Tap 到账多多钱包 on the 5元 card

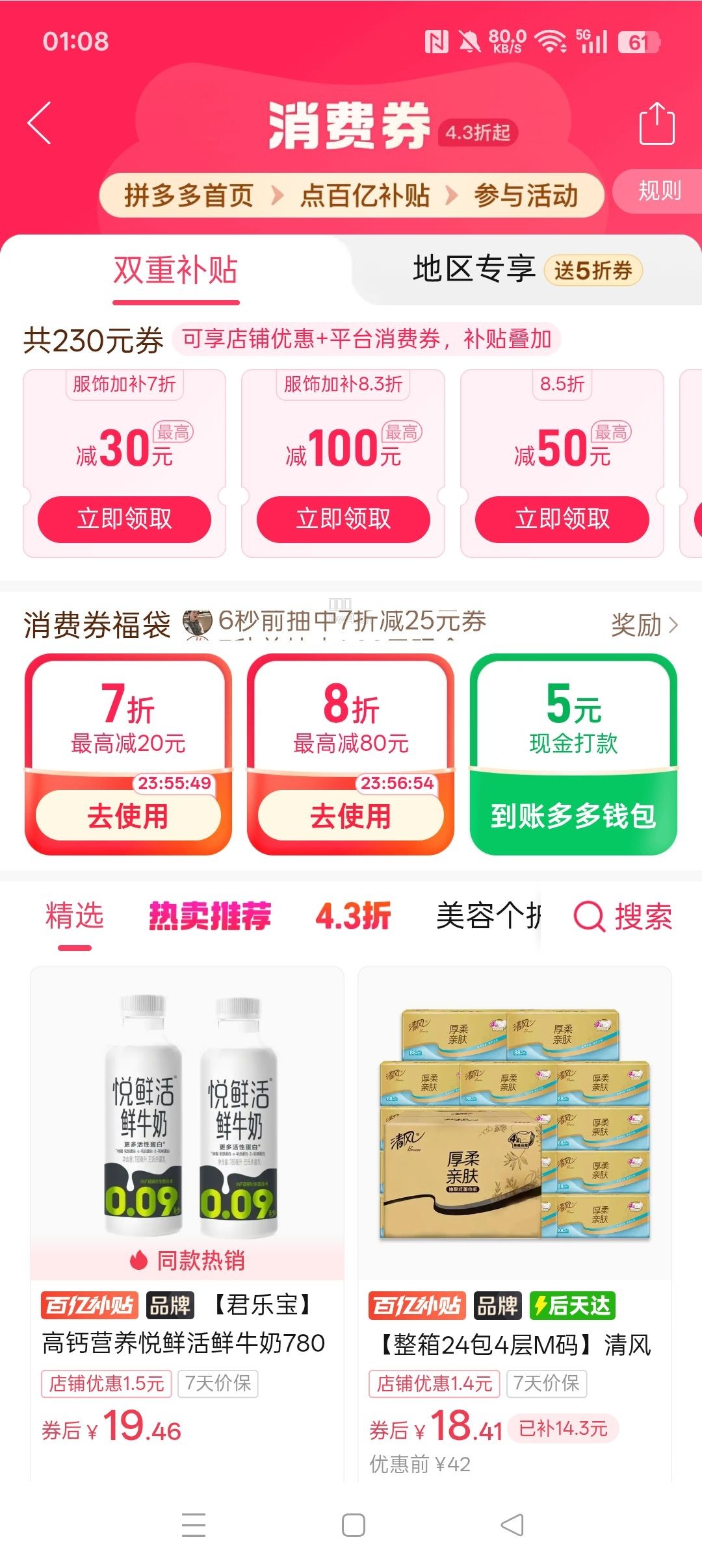point(573,815)
